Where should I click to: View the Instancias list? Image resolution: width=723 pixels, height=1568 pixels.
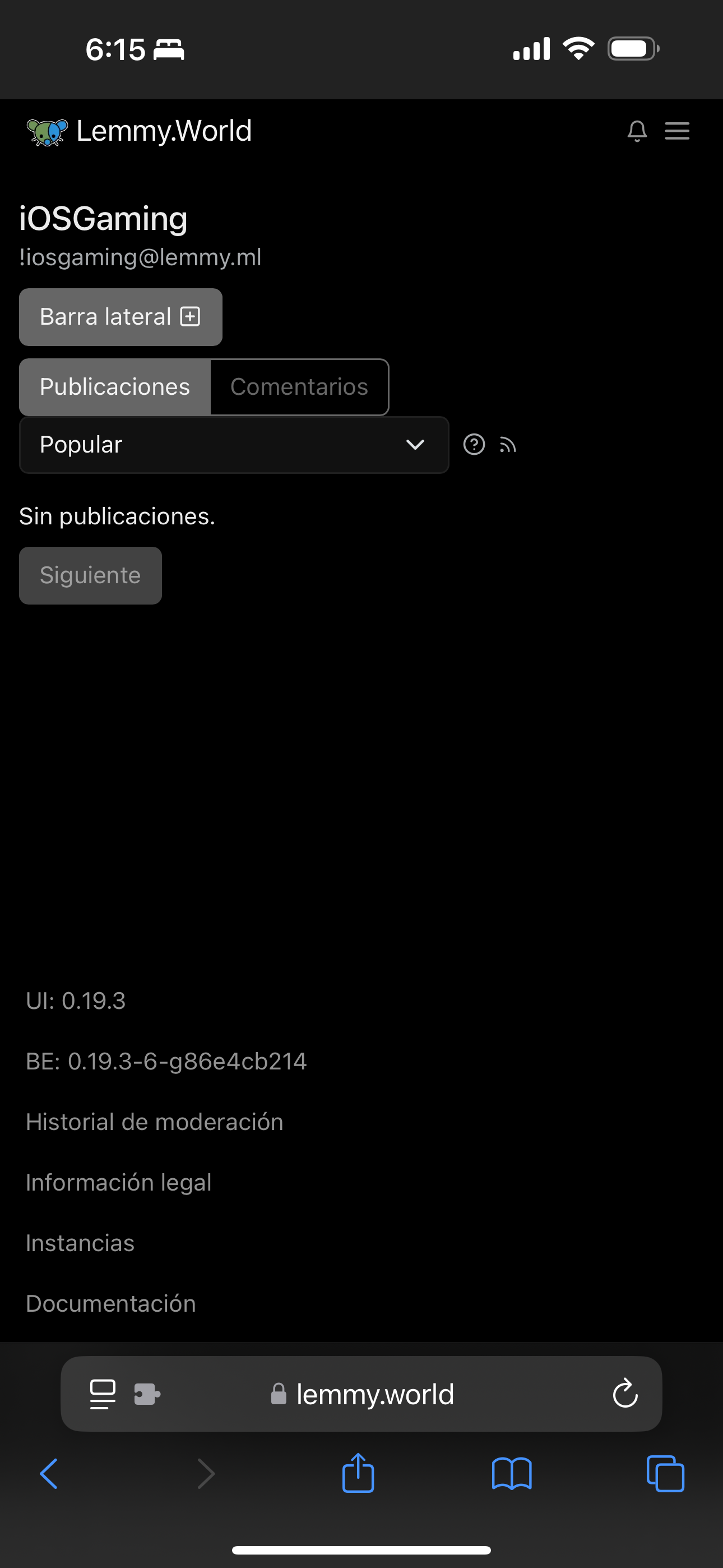80,1243
